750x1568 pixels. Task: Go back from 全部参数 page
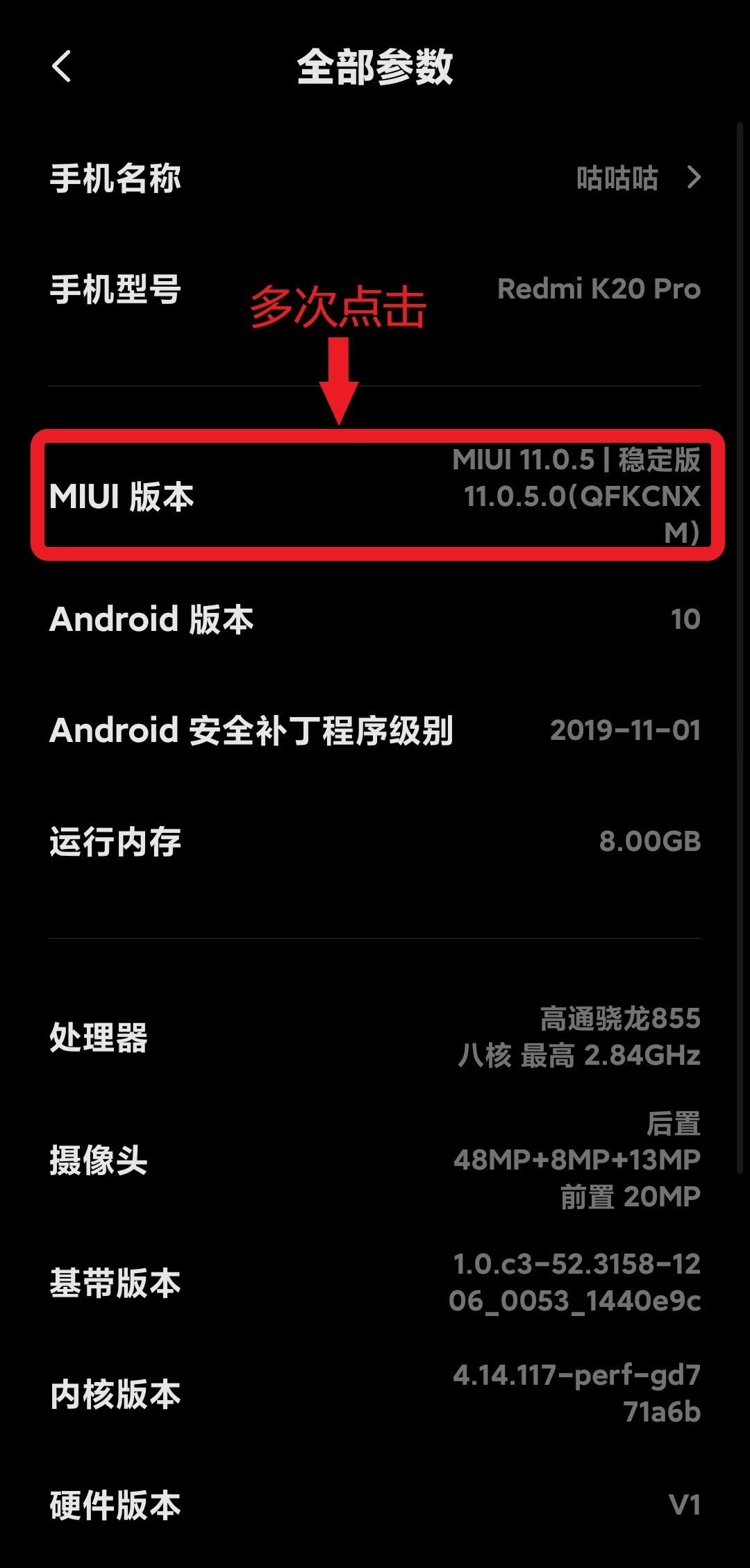click(61, 67)
